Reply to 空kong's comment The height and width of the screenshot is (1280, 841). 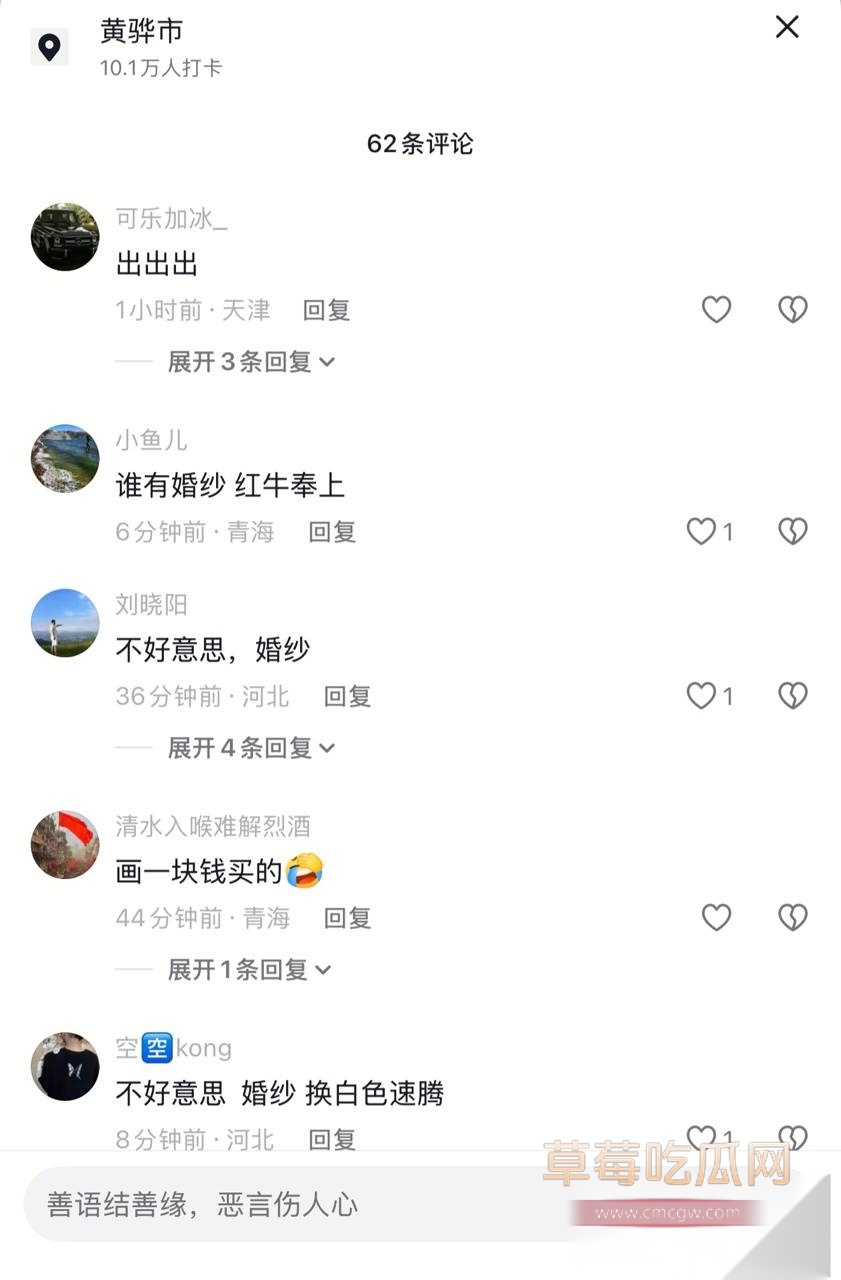pos(332,1139)
